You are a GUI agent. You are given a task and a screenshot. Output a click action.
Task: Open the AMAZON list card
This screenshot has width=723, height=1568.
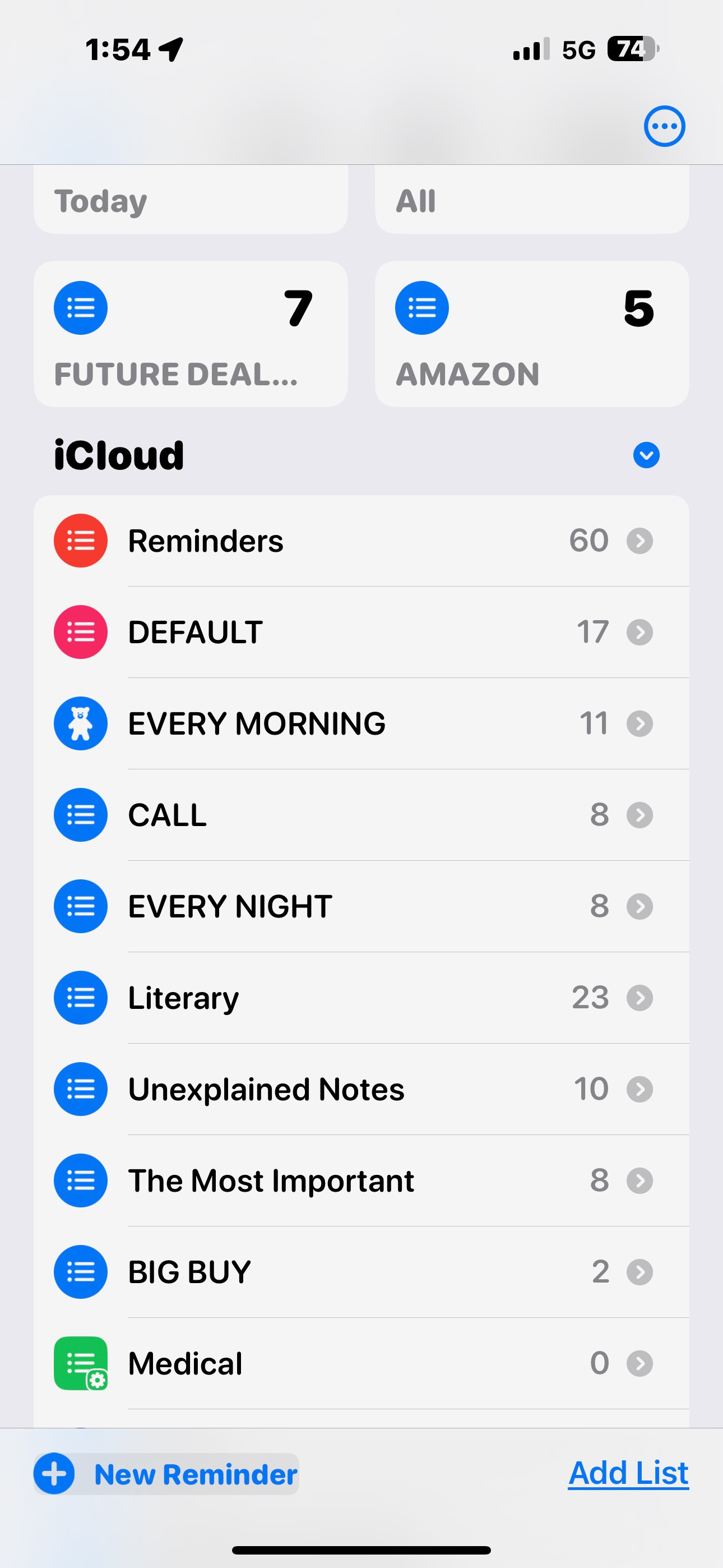[532, 334]
